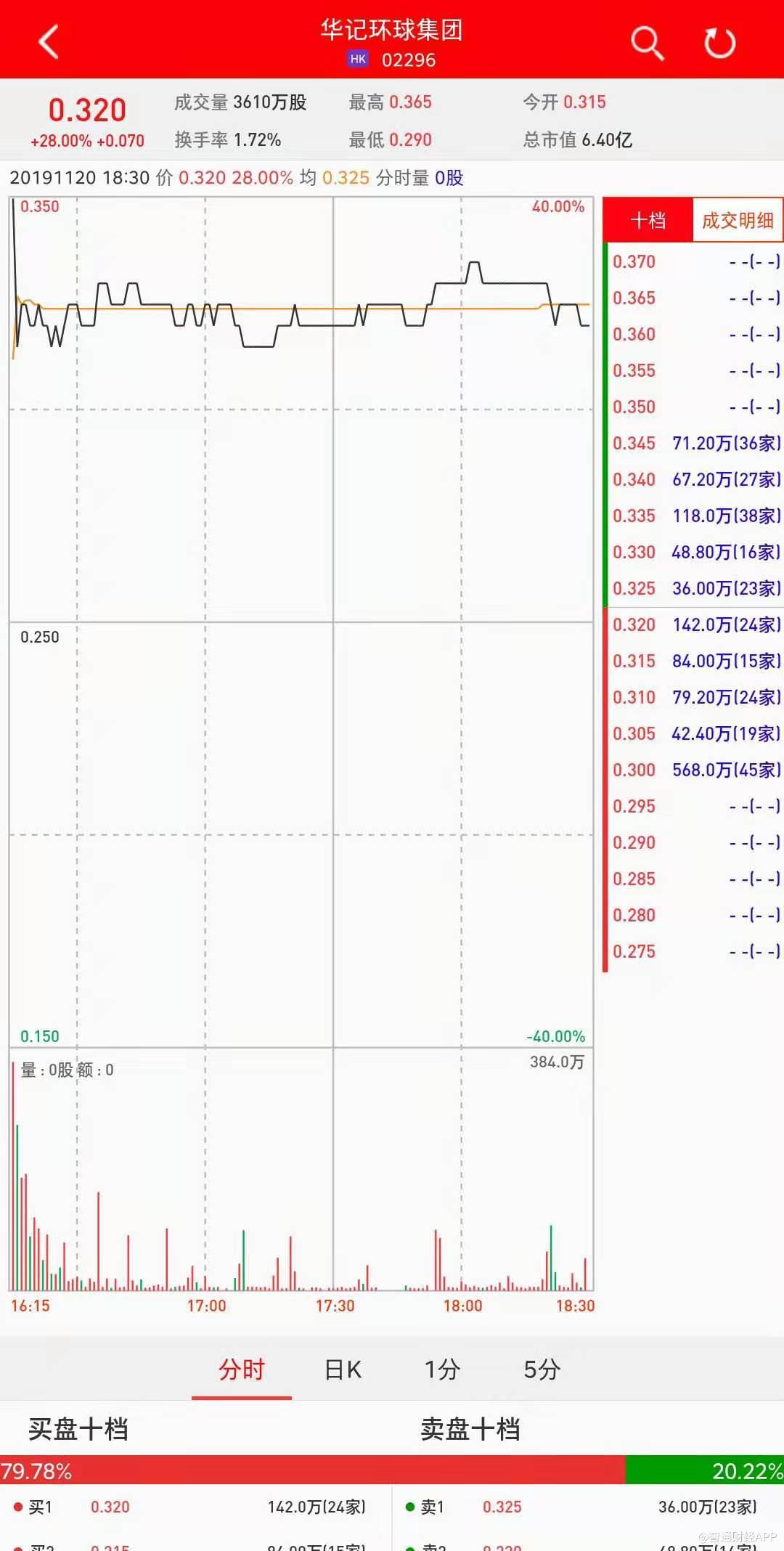The height and width of the screenshot is (1551, 784).
Task: Open the stock search magnifier
Action: 647,43
